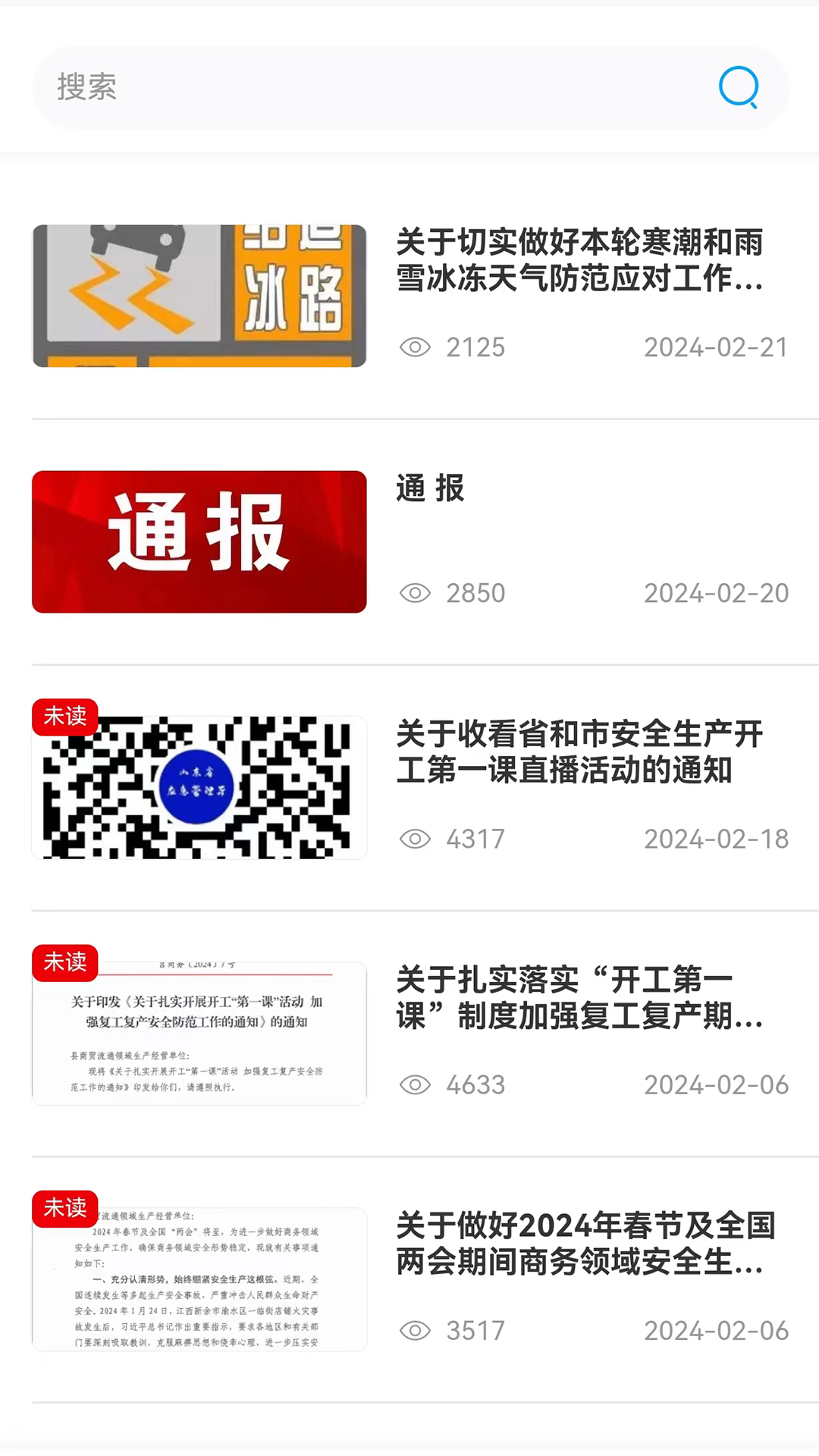The height and width of the screenshot is (1456, 819).
Task: Tap the 未读 badge on the 开工第一课 article
Action: (x=65, y=962)
